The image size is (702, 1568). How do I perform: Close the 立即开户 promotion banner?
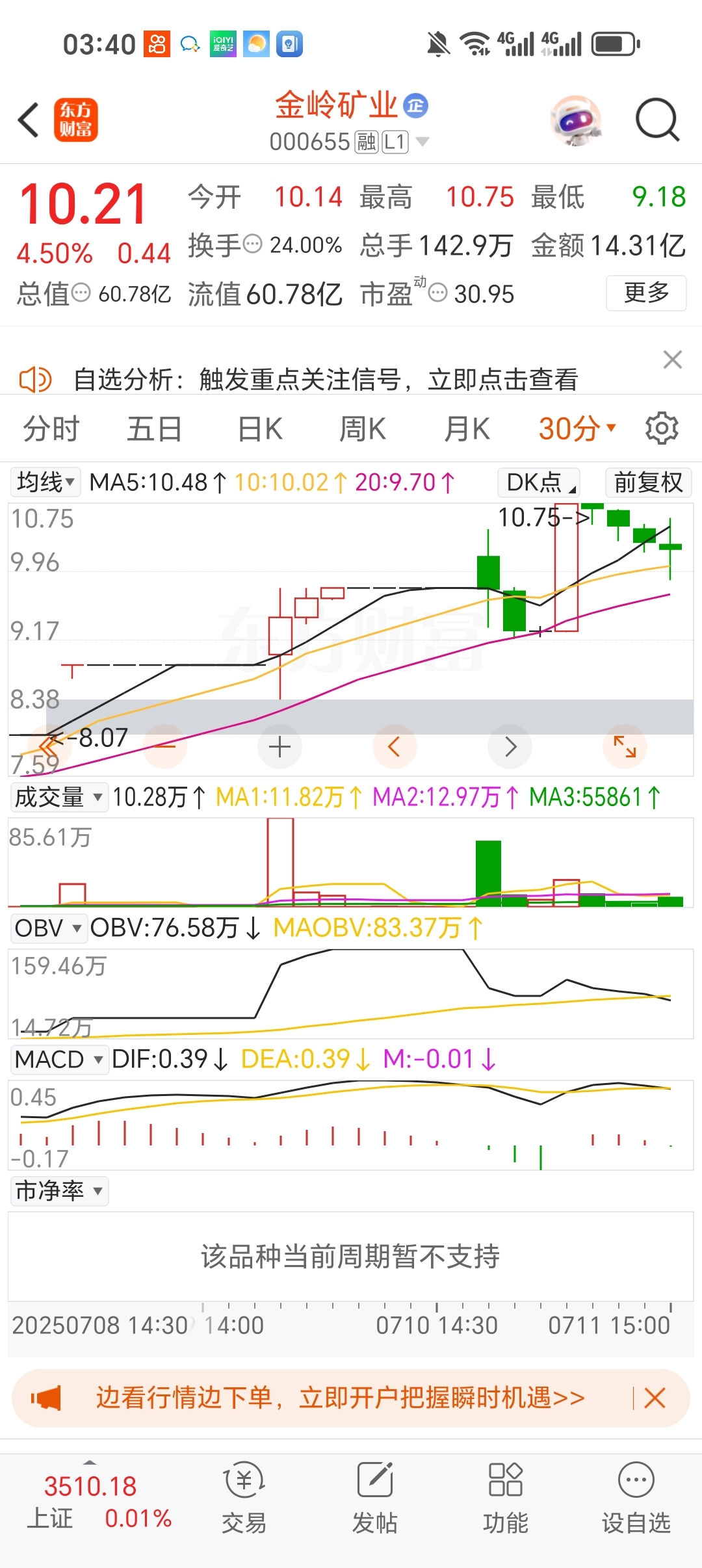[655, 1398]
